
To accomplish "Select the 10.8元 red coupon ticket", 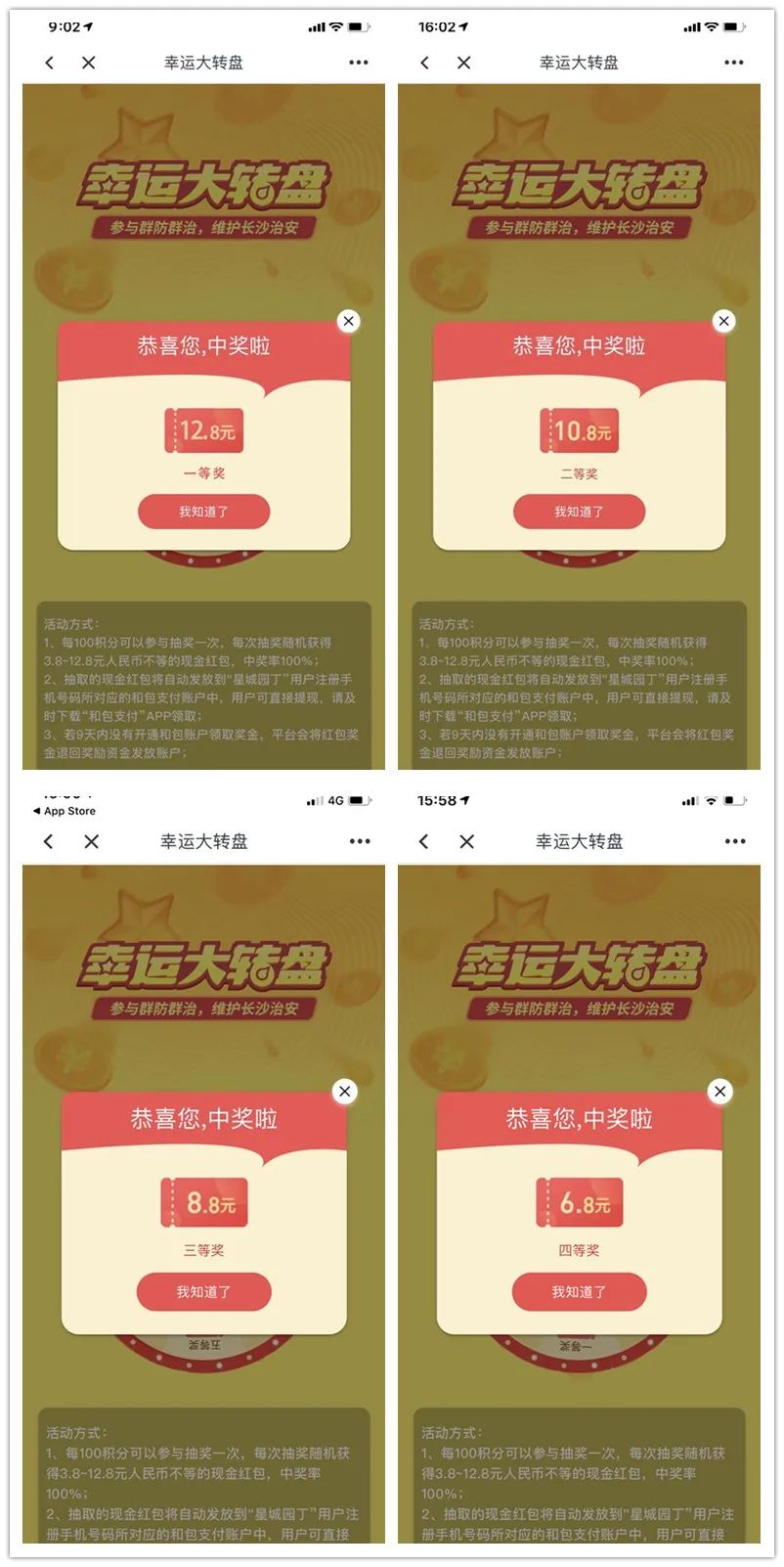I will click(x=580, y=430).
